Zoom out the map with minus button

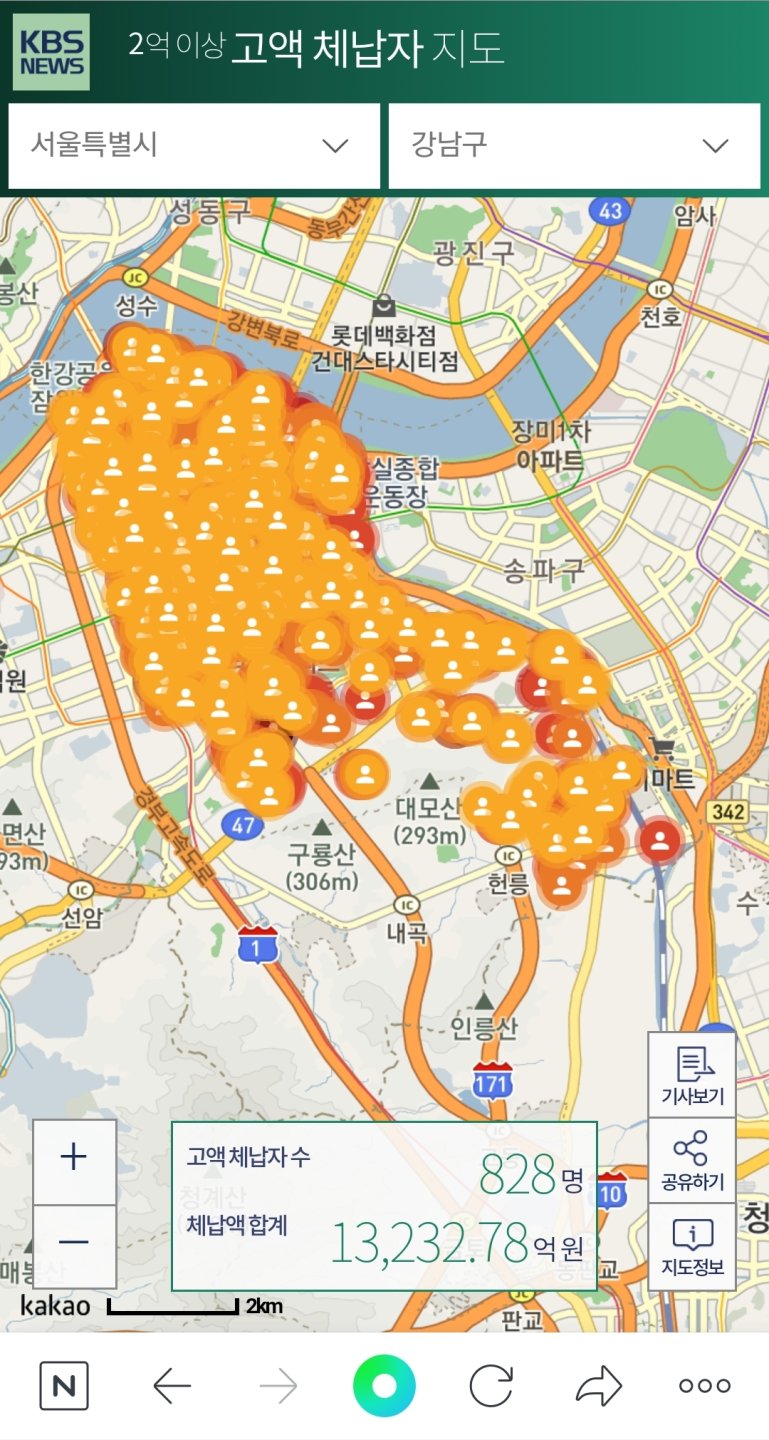tap(74, 1242)
